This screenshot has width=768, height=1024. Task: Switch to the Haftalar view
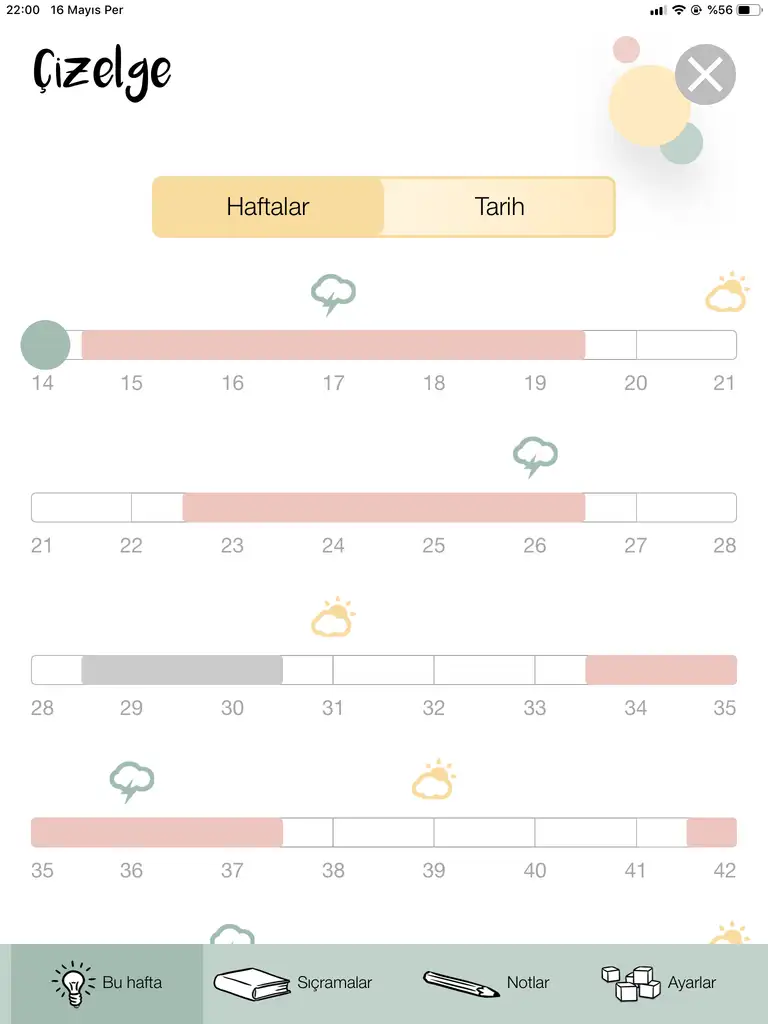pyautogui.click(x=268, y=207)
